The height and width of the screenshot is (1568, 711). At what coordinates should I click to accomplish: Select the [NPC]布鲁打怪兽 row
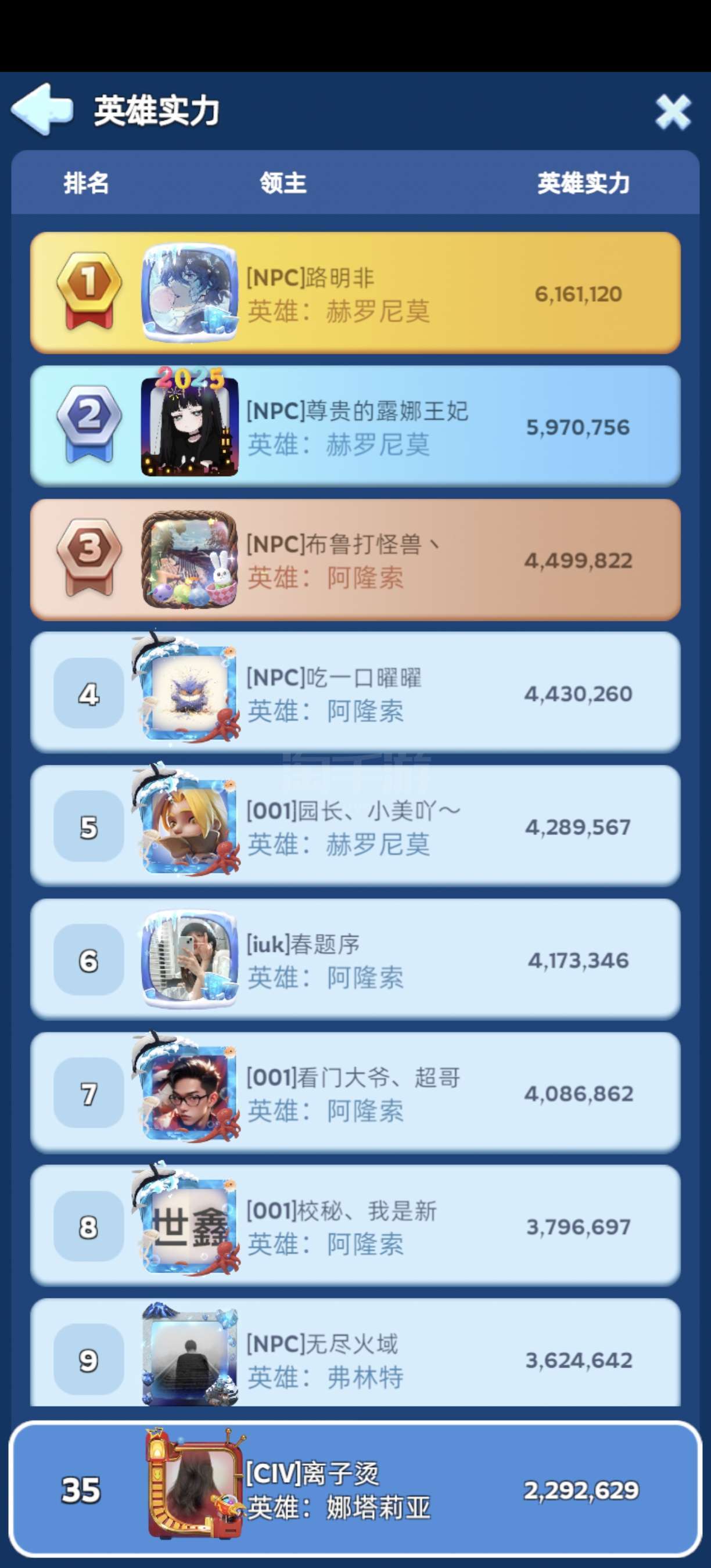[x=355, y=559]
